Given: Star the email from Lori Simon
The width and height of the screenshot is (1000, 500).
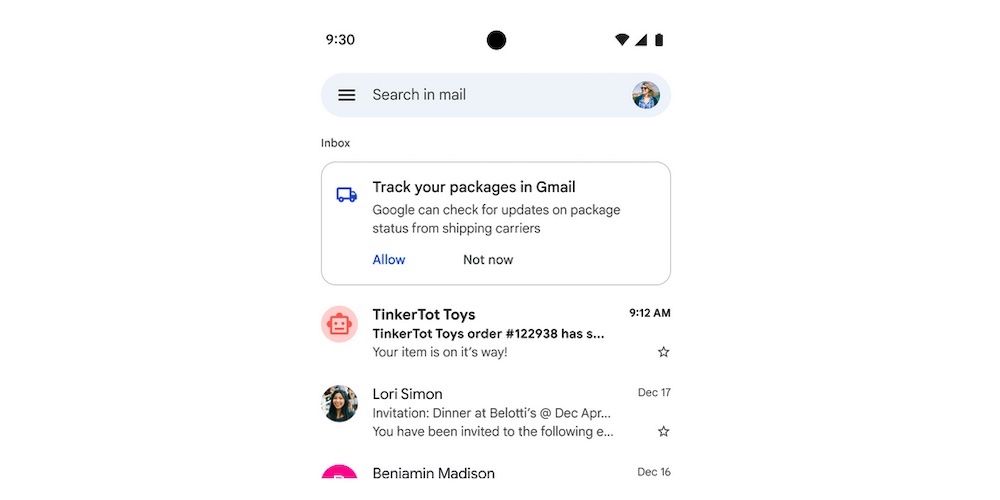Looking at the screenshot, I should (663, 431).
